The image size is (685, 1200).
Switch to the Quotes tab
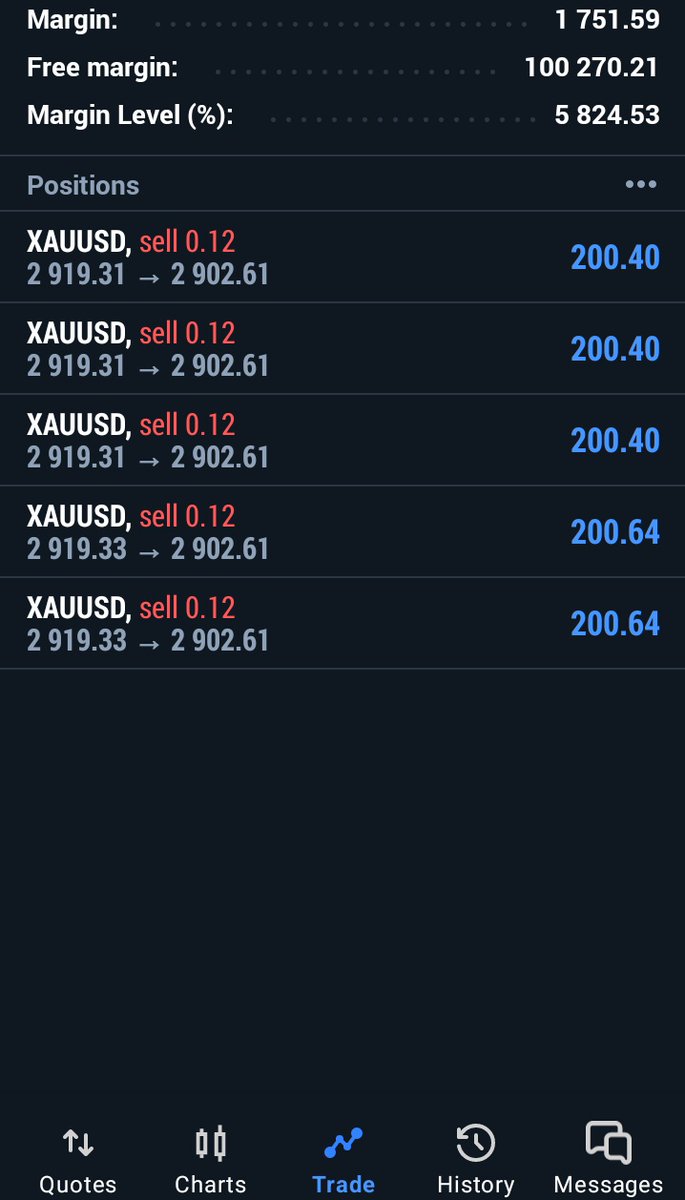pyautogui.click(x=78, y=1158)
